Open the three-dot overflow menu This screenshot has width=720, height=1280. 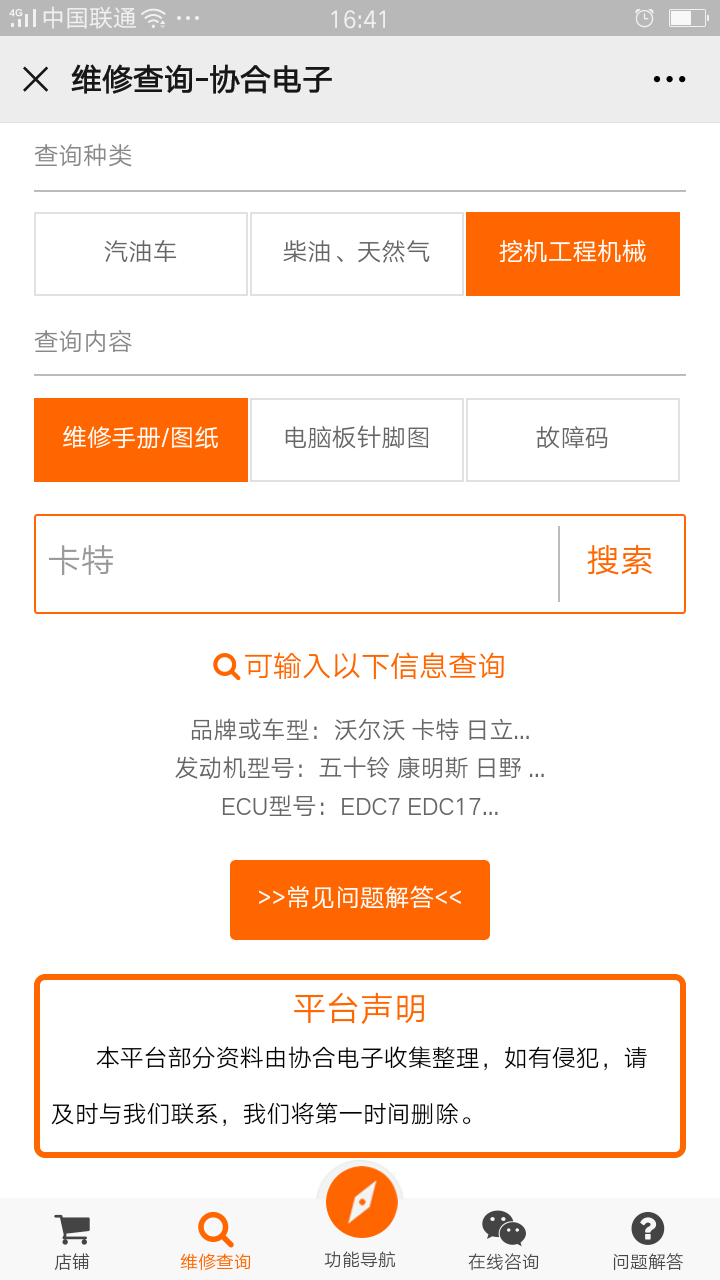669,80
